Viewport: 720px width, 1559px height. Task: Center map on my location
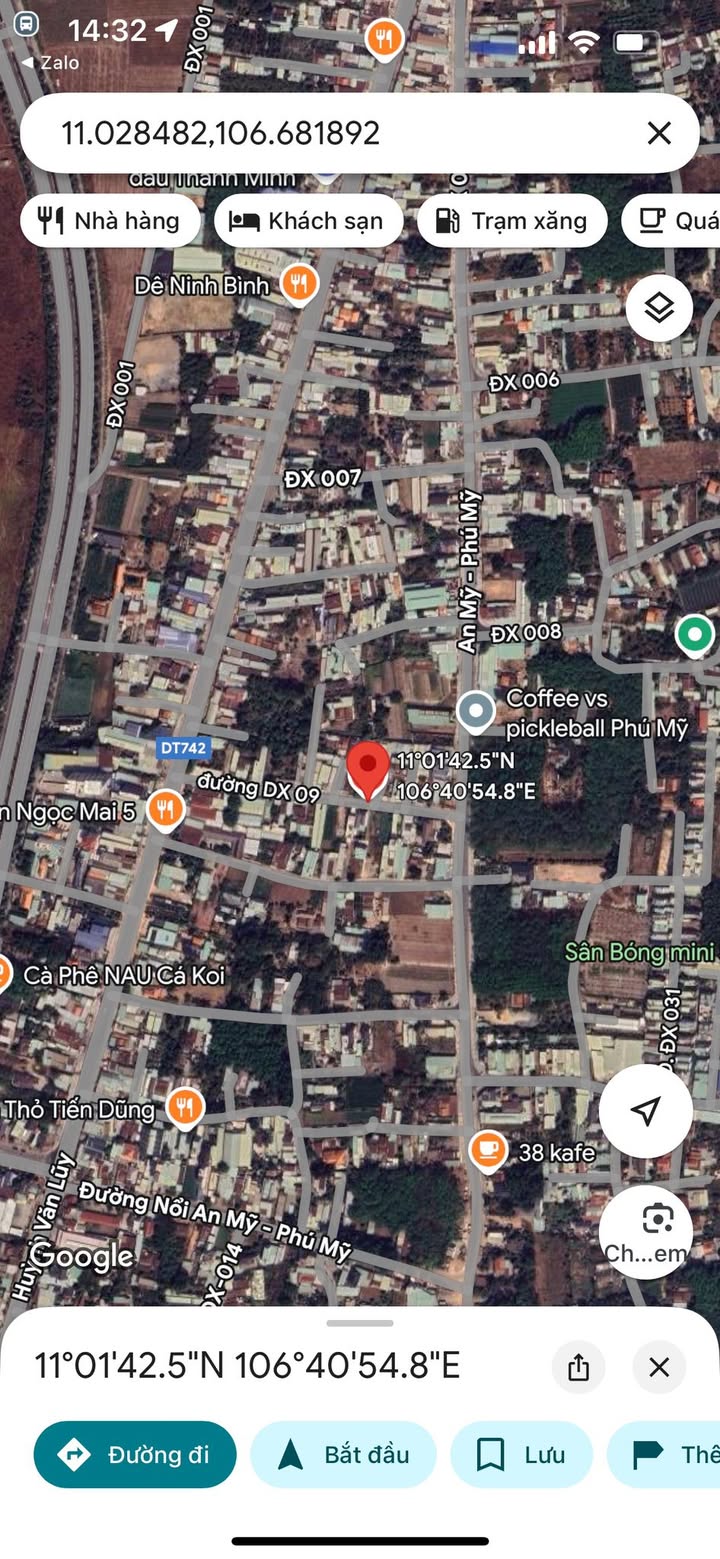tap(646, 1111)
